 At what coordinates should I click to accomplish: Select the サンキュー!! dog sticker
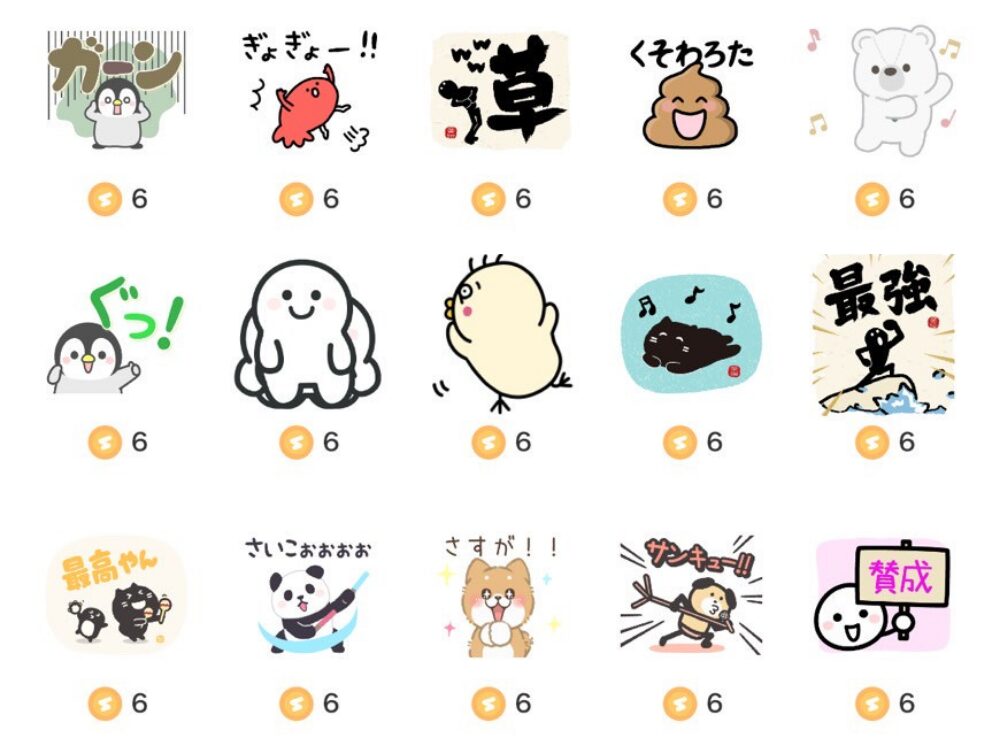tap(692, 597)
